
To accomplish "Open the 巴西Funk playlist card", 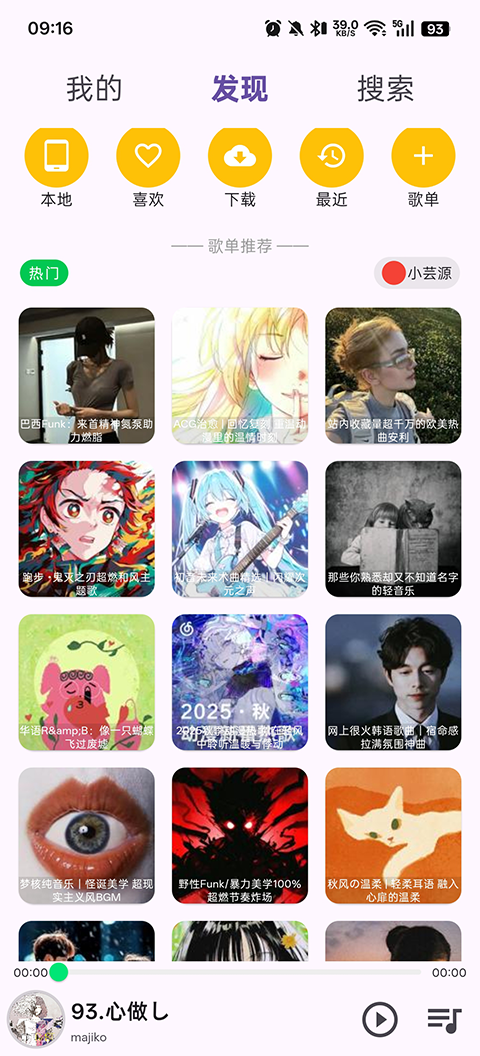I will pyautogui.click(x=87, y=376).
